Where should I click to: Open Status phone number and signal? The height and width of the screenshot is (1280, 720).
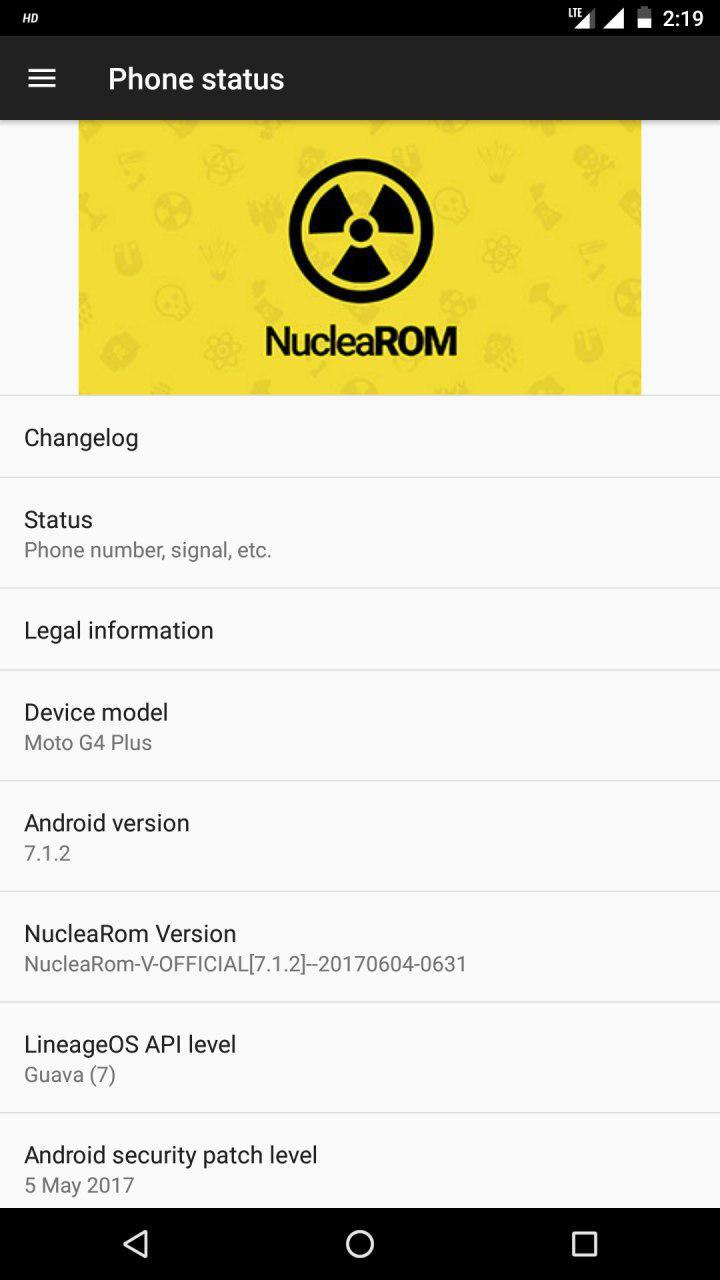360,533
